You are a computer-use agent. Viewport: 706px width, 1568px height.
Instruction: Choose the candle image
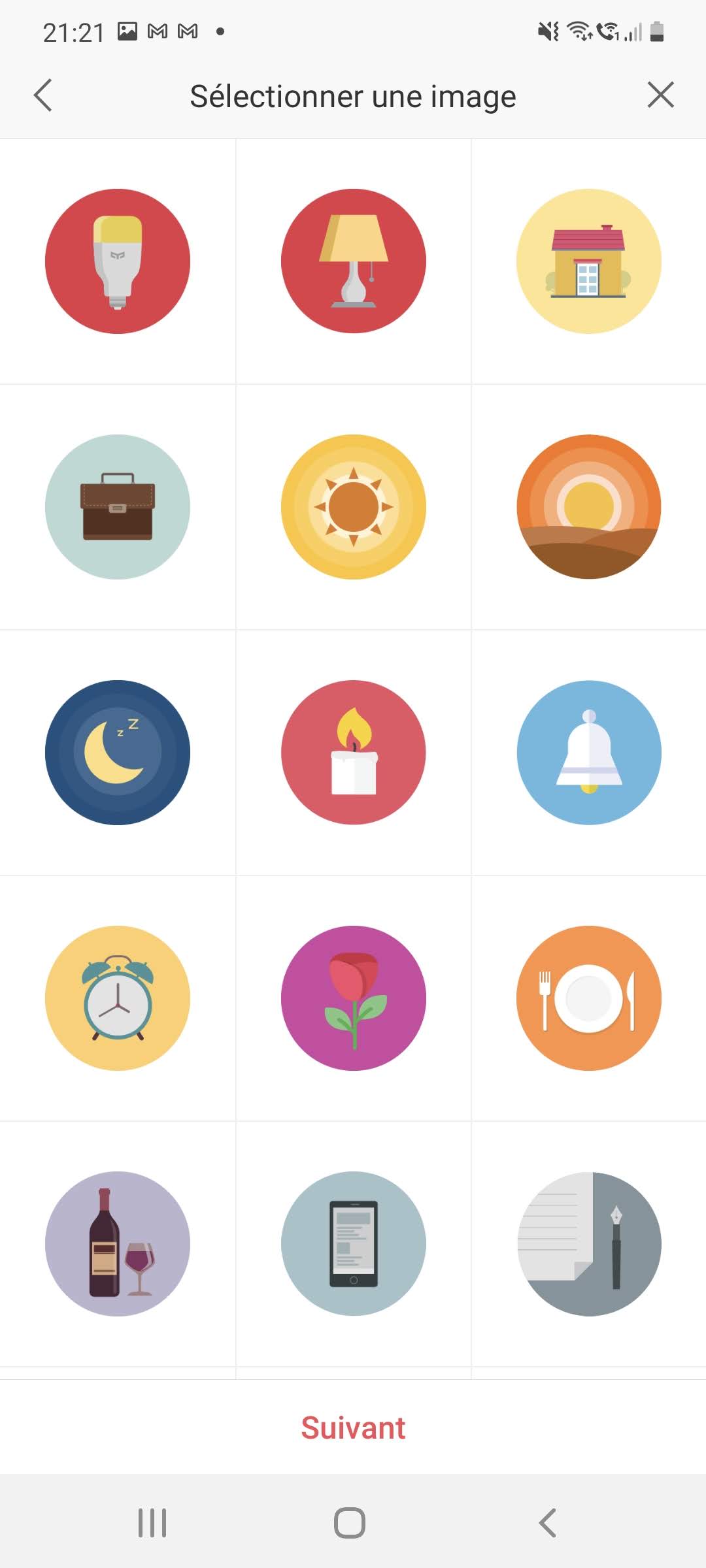pyautogui.click(x=353, y=753)
